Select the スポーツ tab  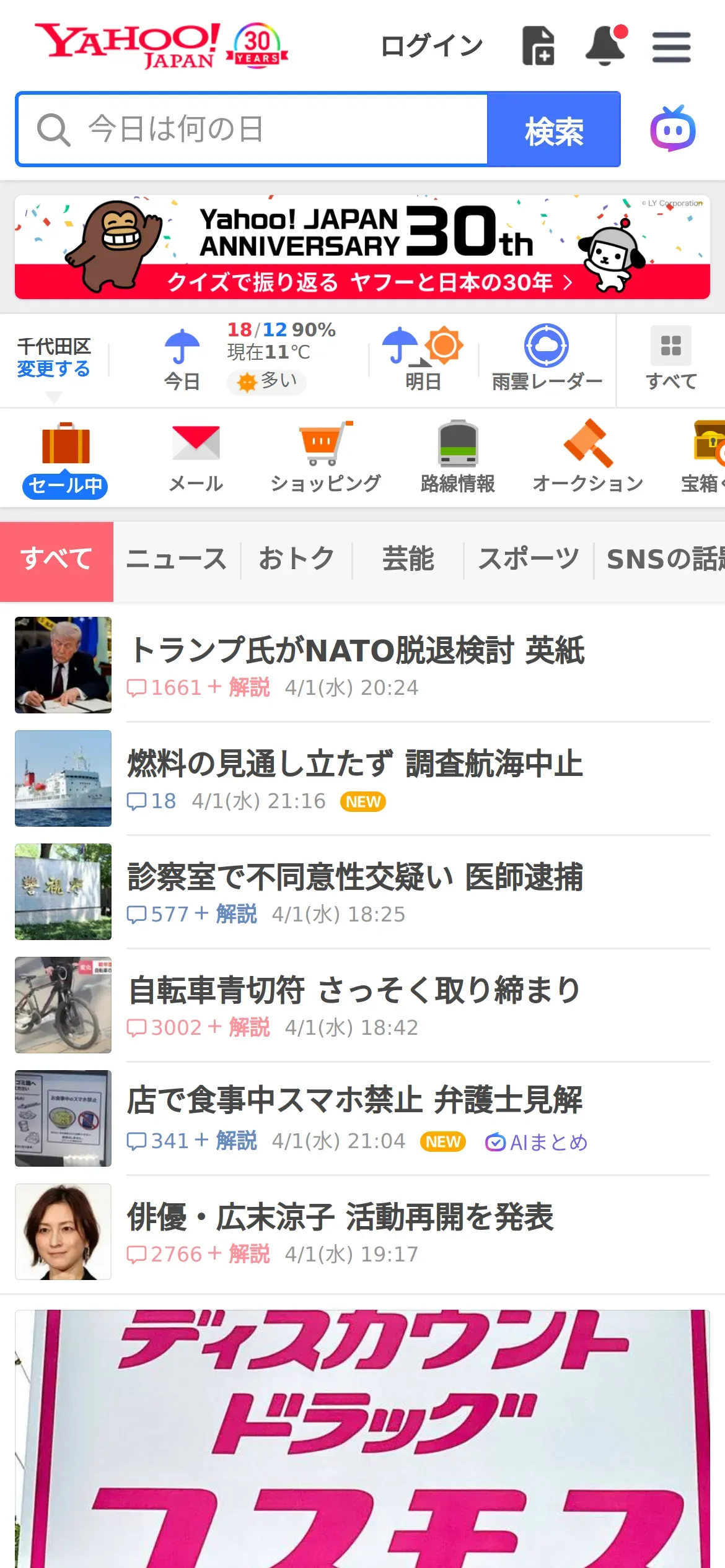tap(529, 559)
